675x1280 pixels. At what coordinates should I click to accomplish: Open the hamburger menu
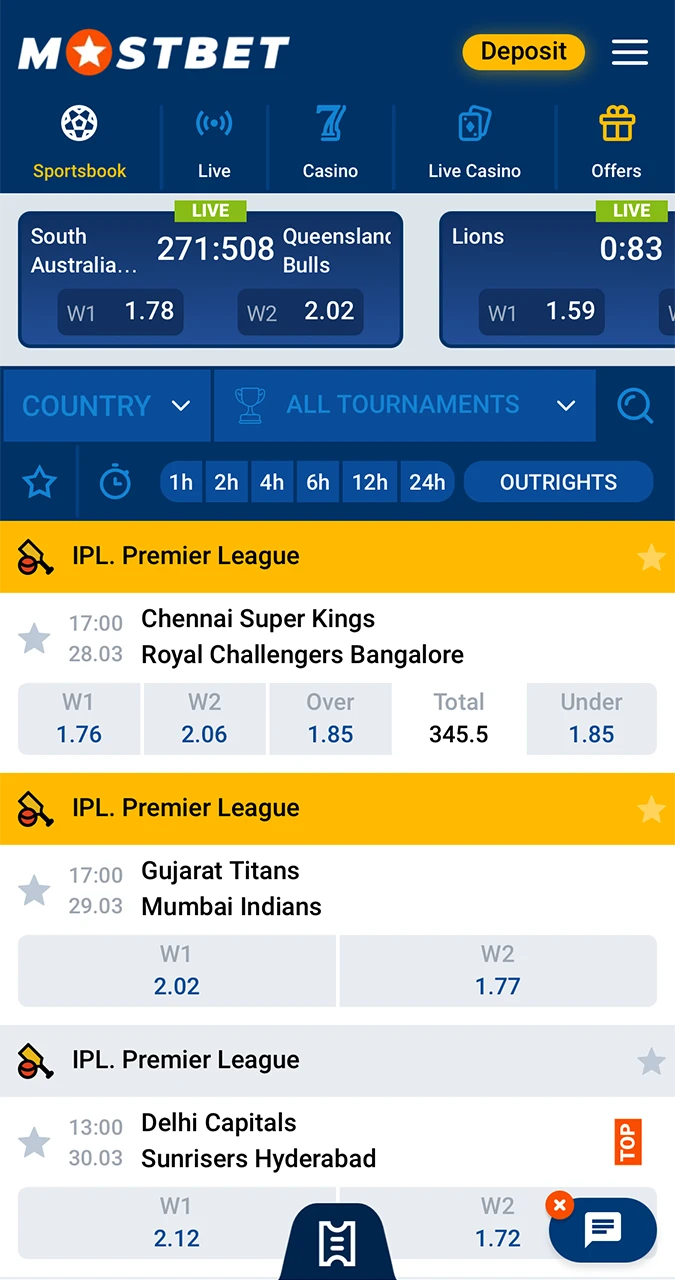click(x=630, y=52)
